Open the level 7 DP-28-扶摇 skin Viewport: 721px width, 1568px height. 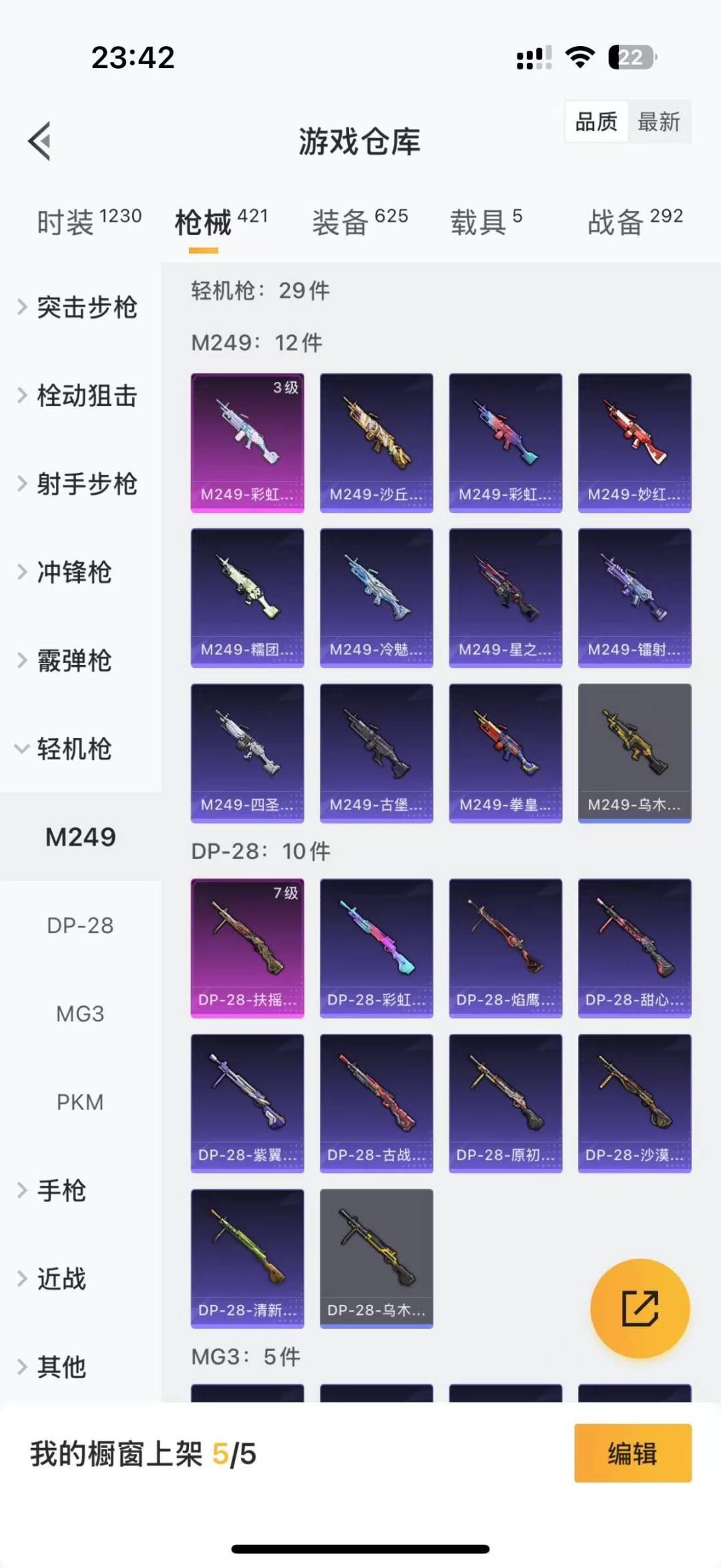pyautogui.click(x=248, y=948)
